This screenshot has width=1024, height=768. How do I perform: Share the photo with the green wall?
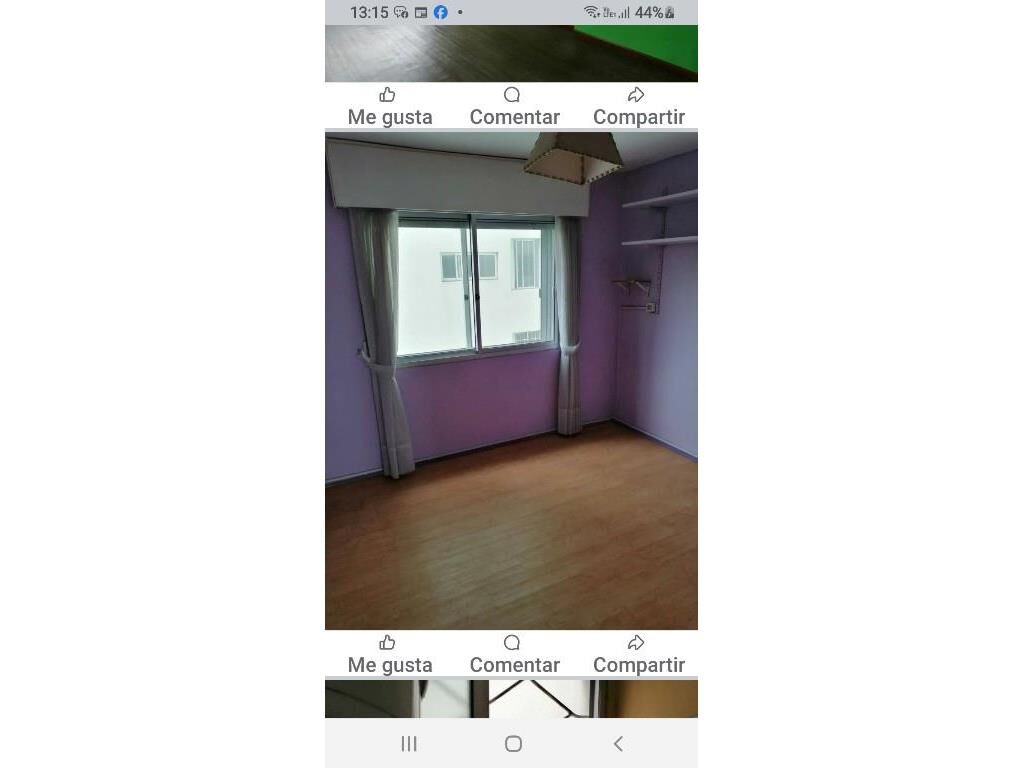[x=638, y=106]
